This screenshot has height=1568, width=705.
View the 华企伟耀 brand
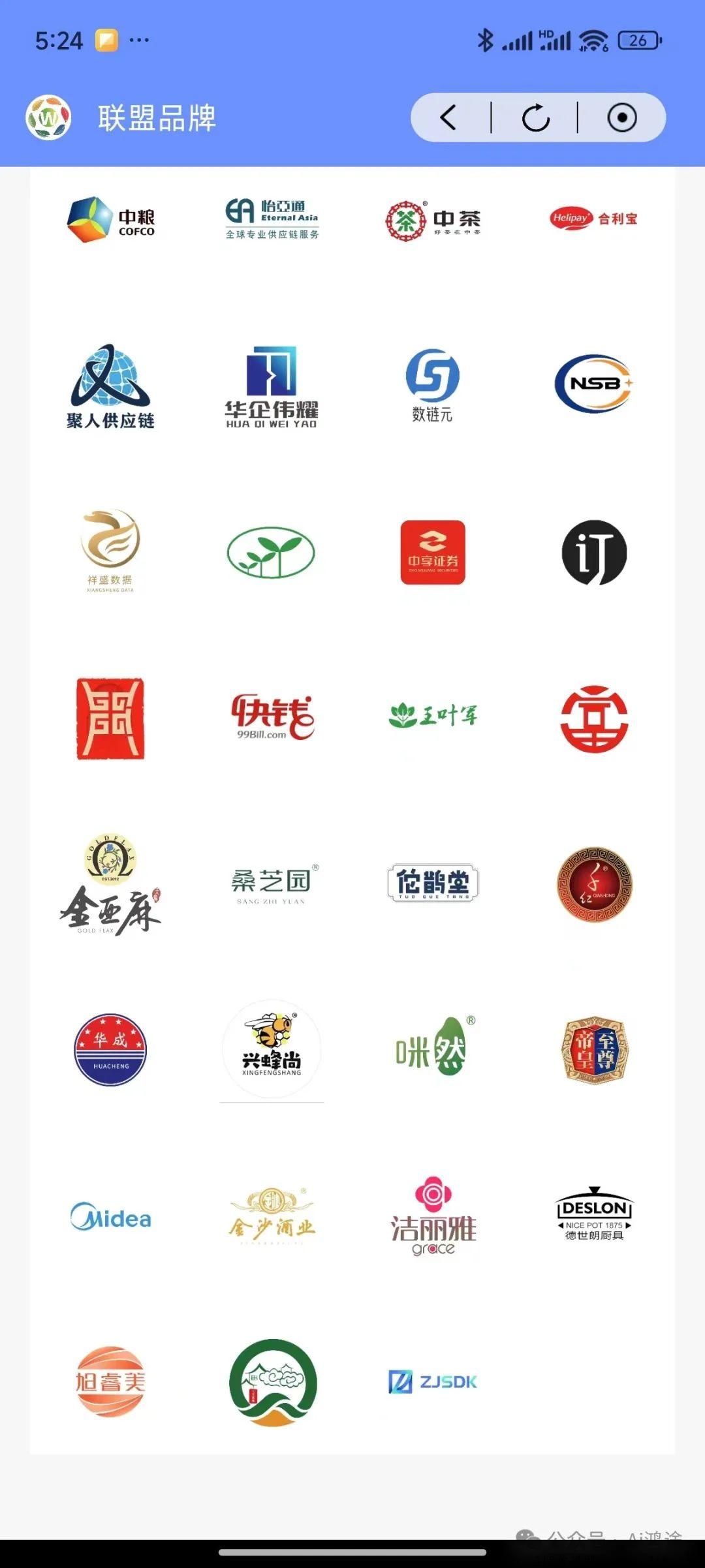[x=272, y=387]
